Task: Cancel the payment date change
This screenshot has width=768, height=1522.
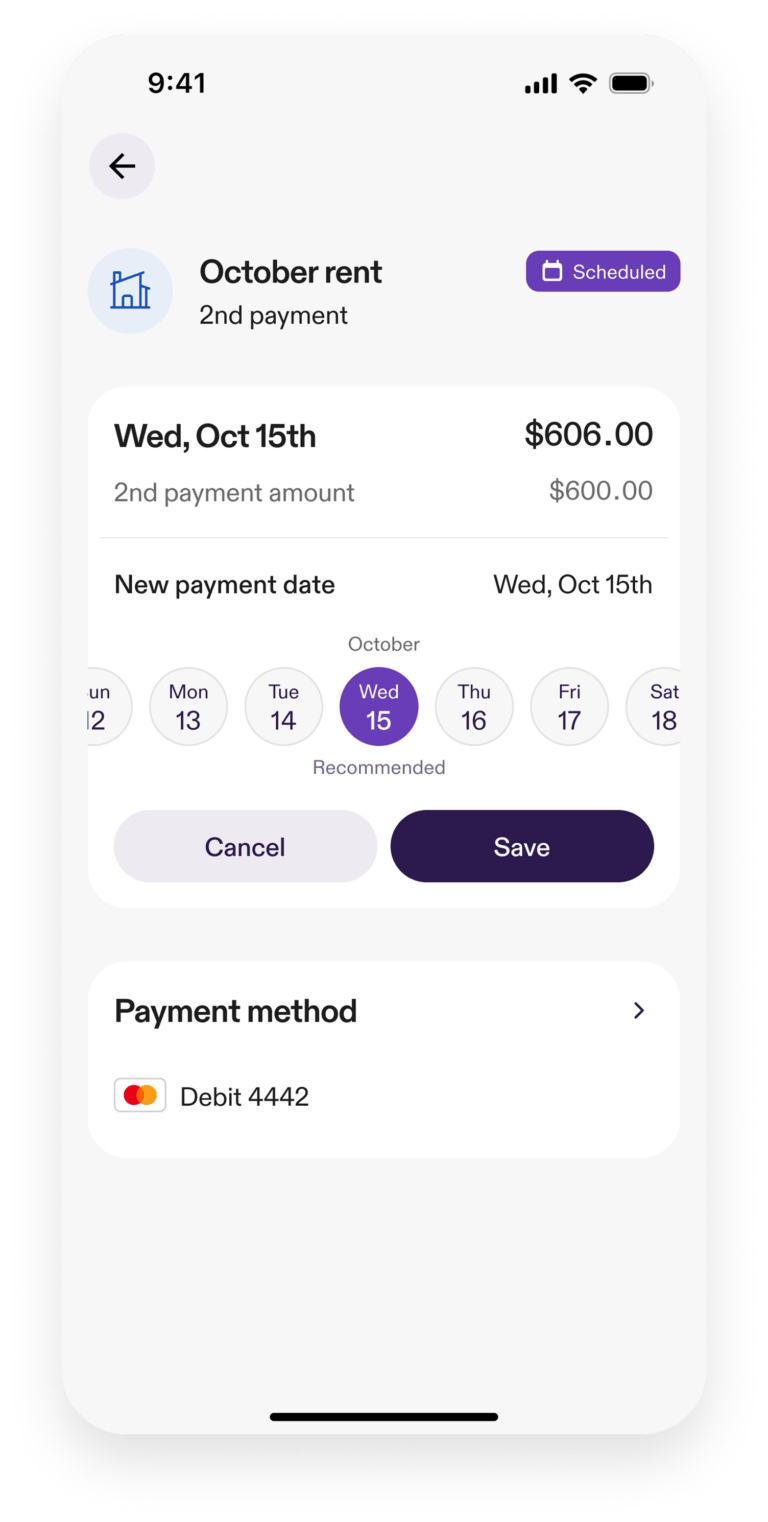Action: tap(245, 846)
